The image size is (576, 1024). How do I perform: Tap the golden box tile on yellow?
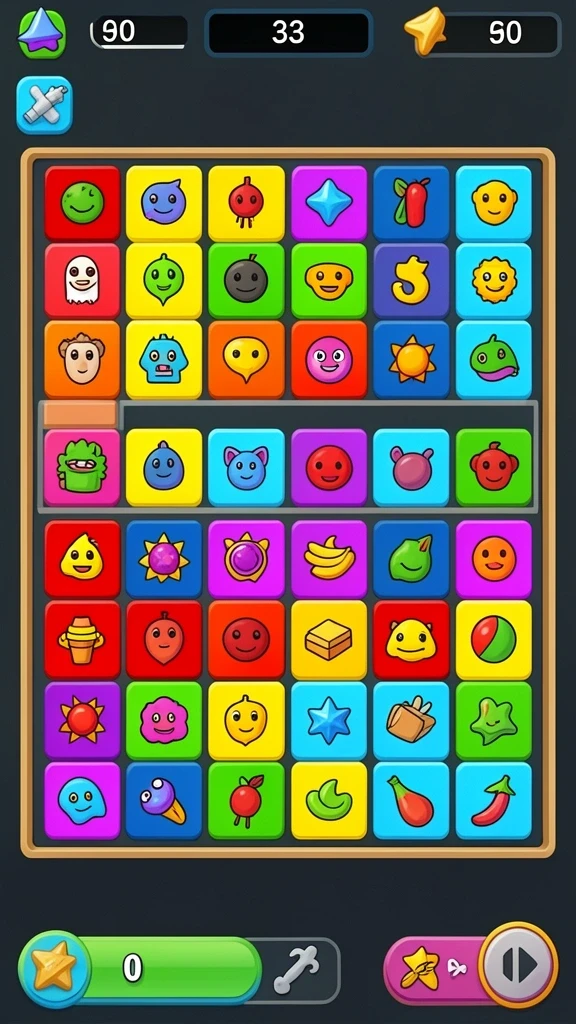coord(329,639)
